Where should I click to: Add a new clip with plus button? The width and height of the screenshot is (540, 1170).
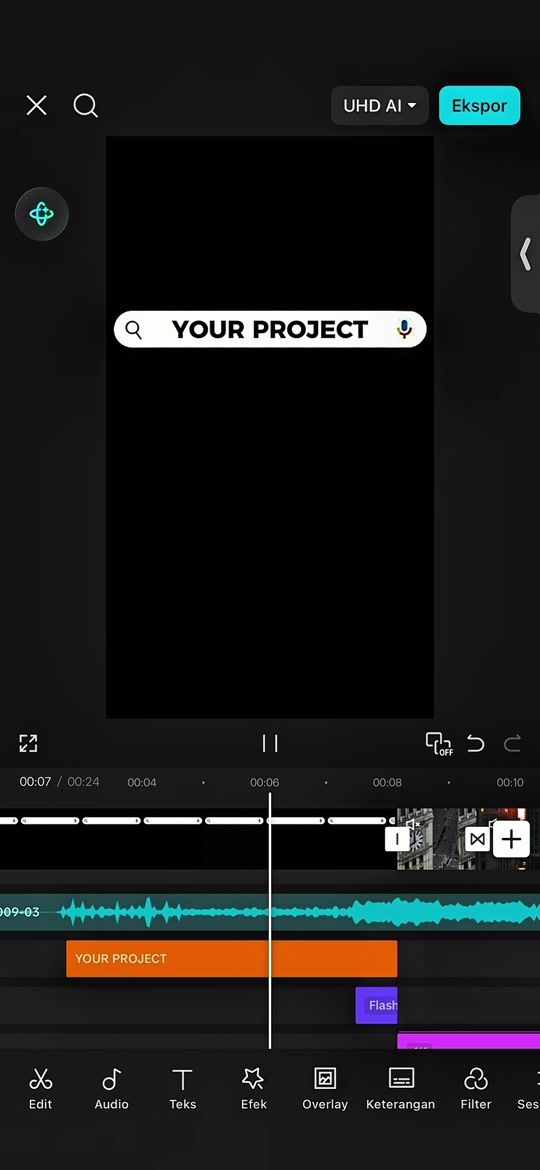click(x=512, y=839)
